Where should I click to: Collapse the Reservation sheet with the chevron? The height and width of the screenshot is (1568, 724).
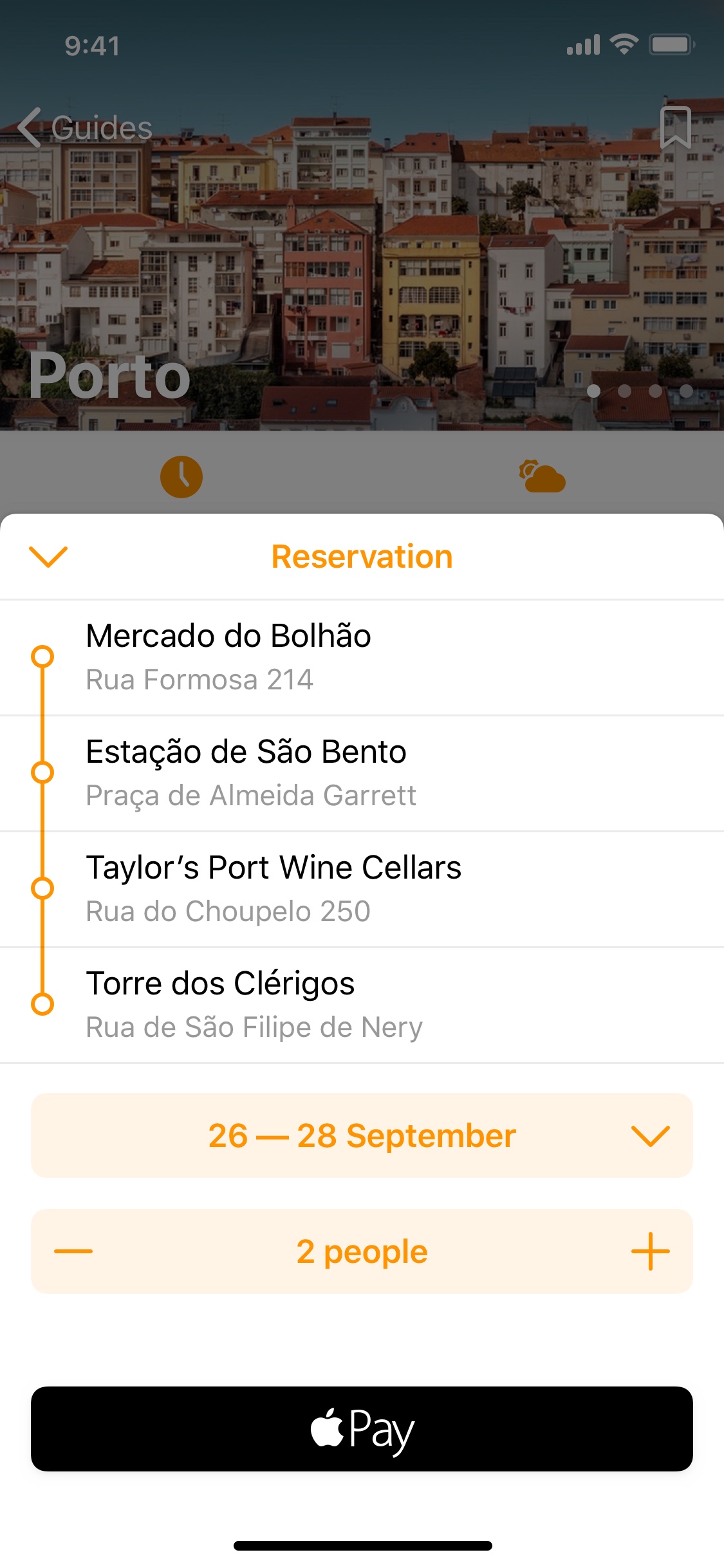point(48,557)
